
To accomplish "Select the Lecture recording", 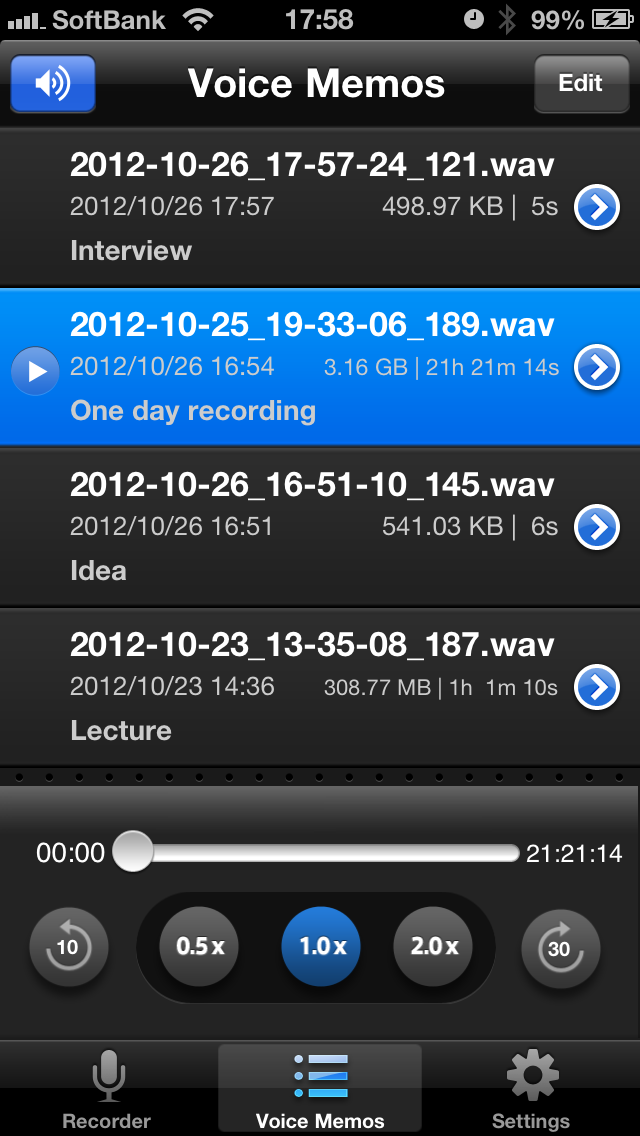I will tap(300, 687).
